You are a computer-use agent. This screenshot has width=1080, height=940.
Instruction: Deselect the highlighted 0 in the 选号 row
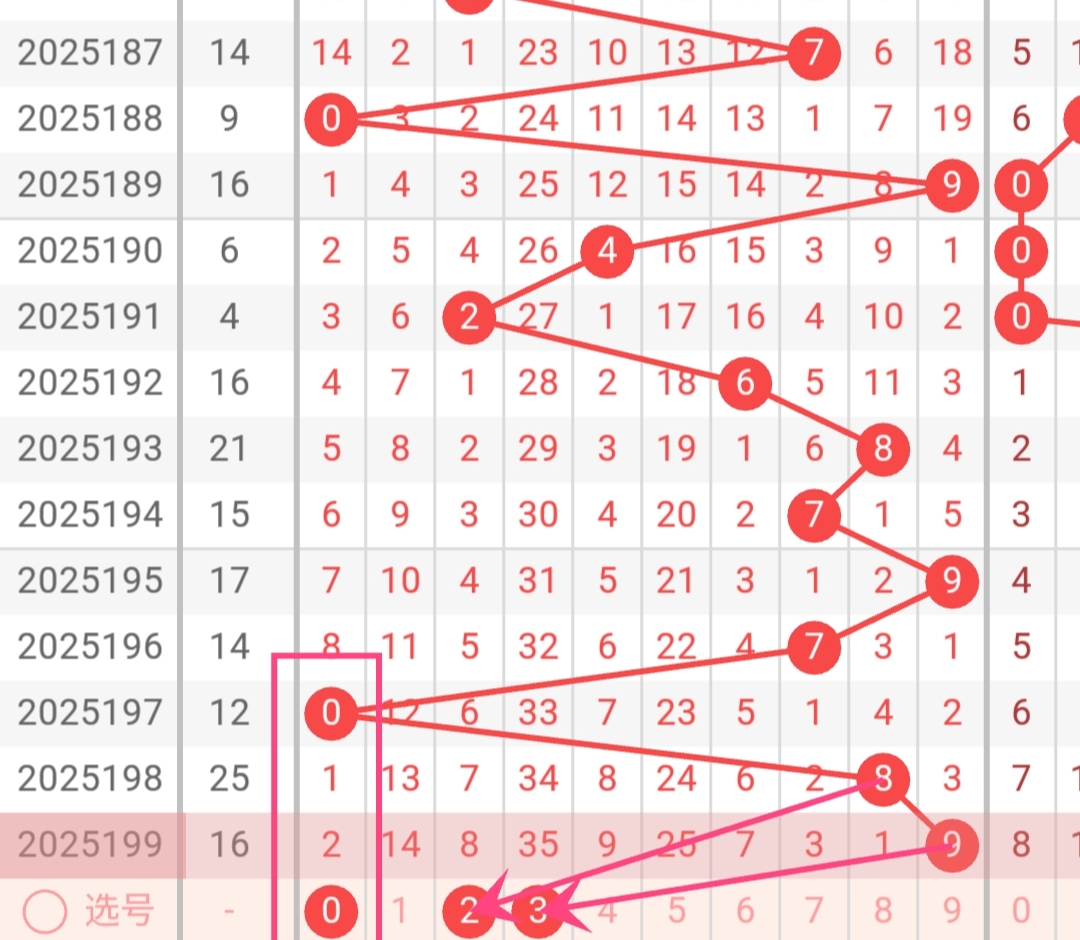click(x=332, y=911)
